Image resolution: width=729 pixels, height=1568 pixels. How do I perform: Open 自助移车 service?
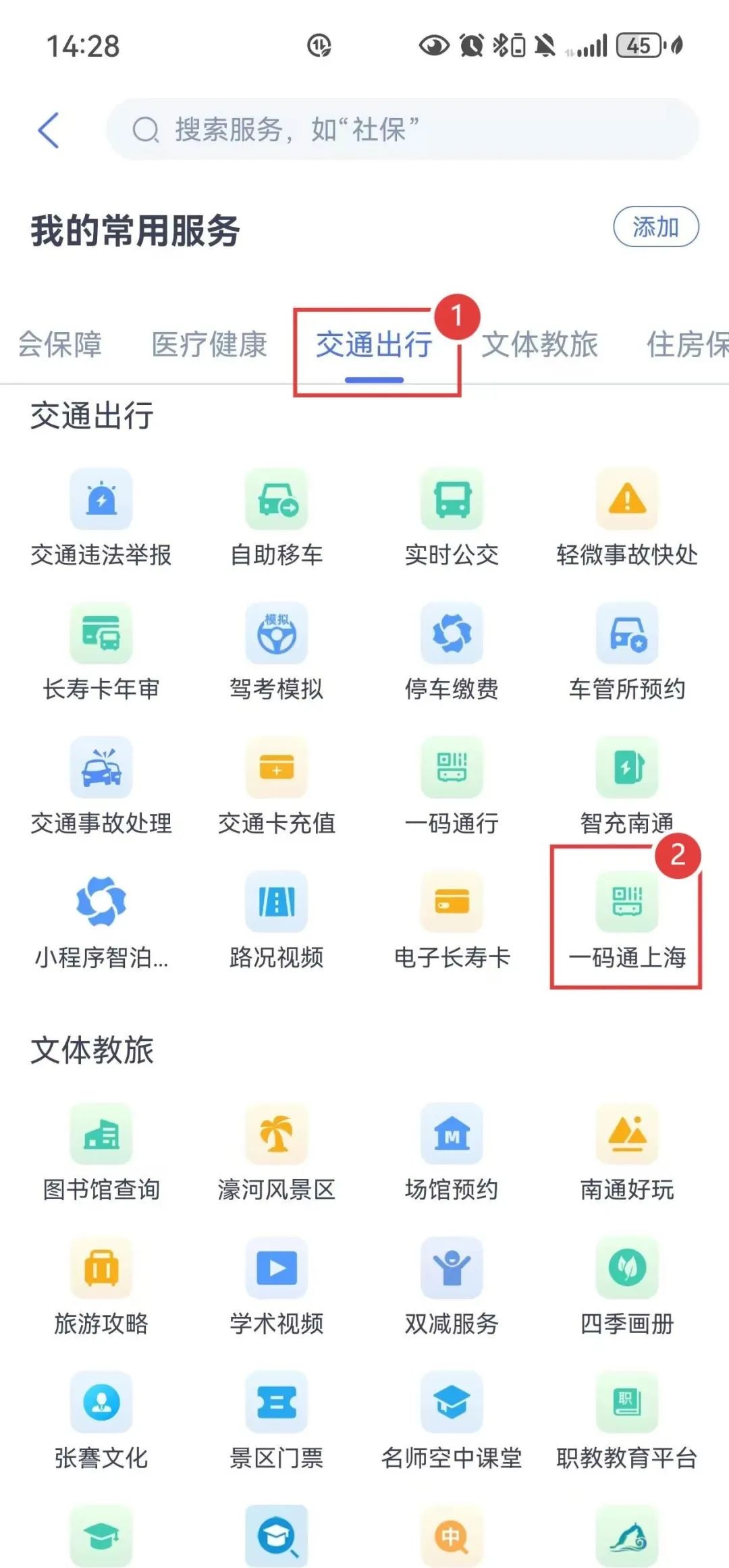click(x=277, y=499)
